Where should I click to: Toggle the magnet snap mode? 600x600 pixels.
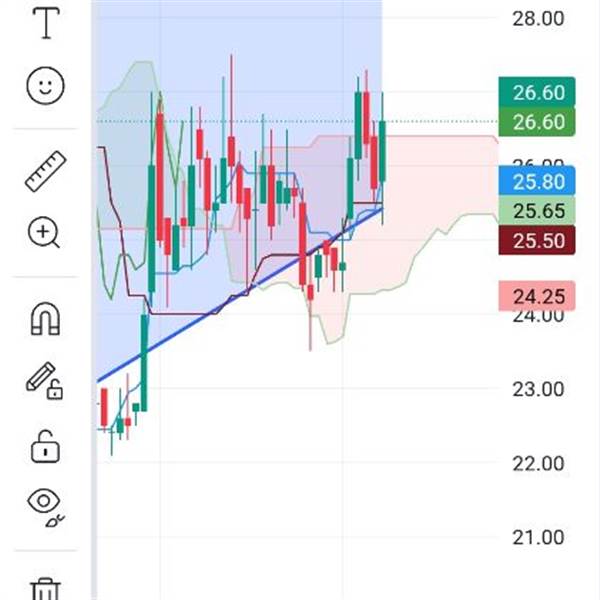coord(46,318)
